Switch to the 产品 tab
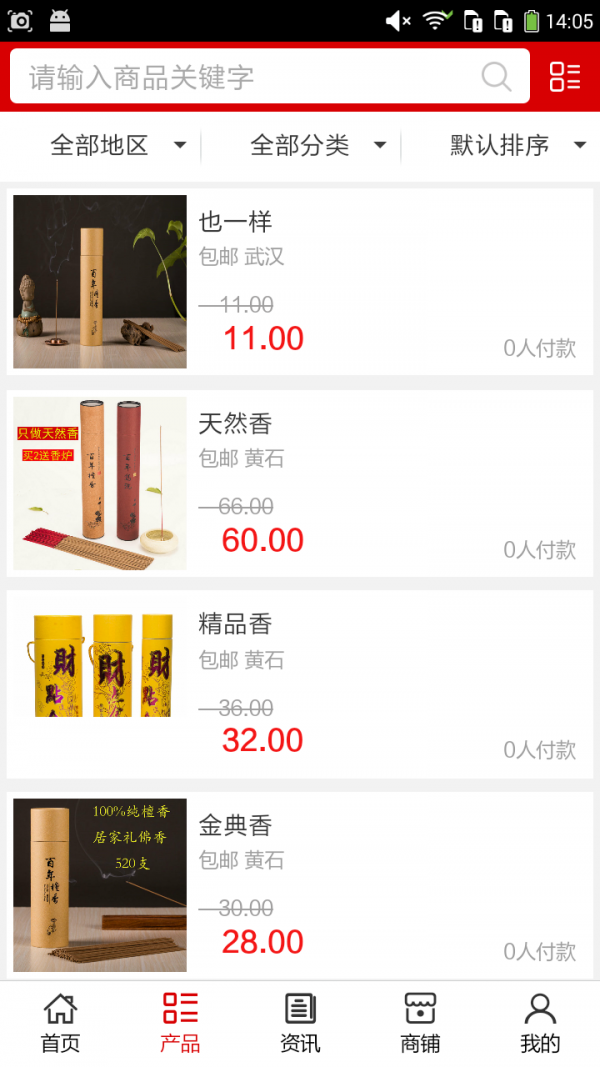600x1067 pixels. 180,1023
